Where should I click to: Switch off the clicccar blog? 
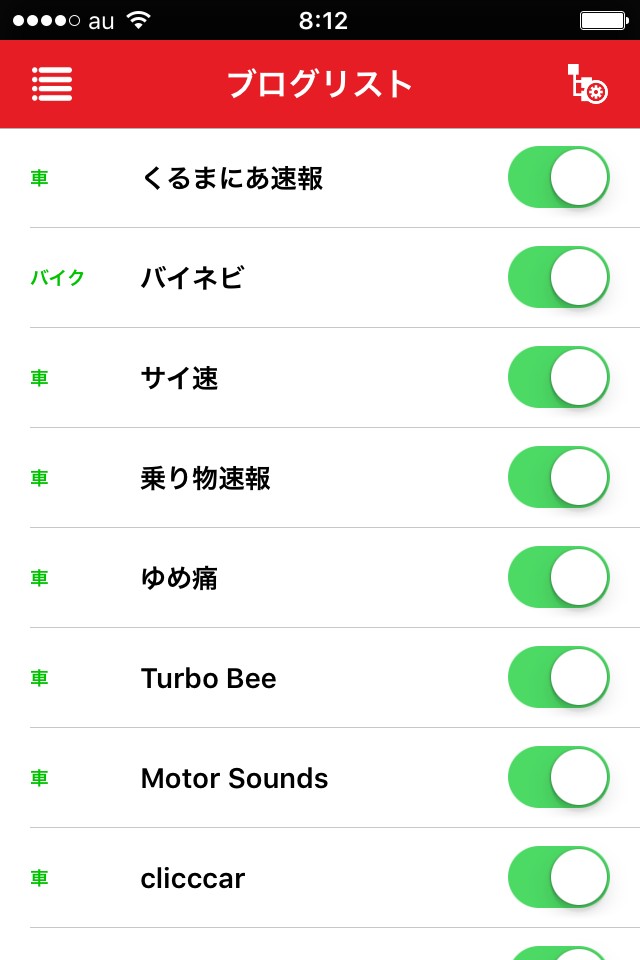click(559, 878)
